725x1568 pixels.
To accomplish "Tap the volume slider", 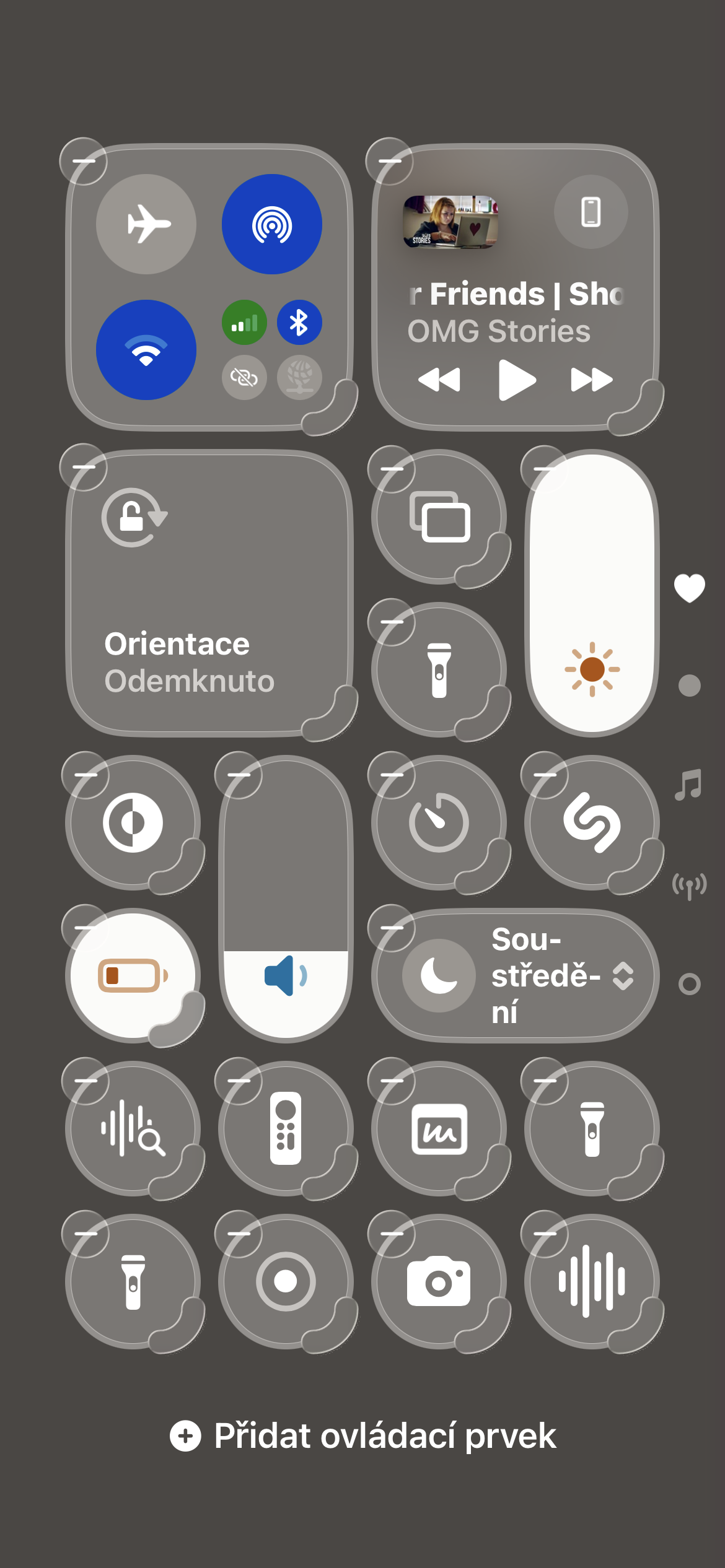I will 286,898.
